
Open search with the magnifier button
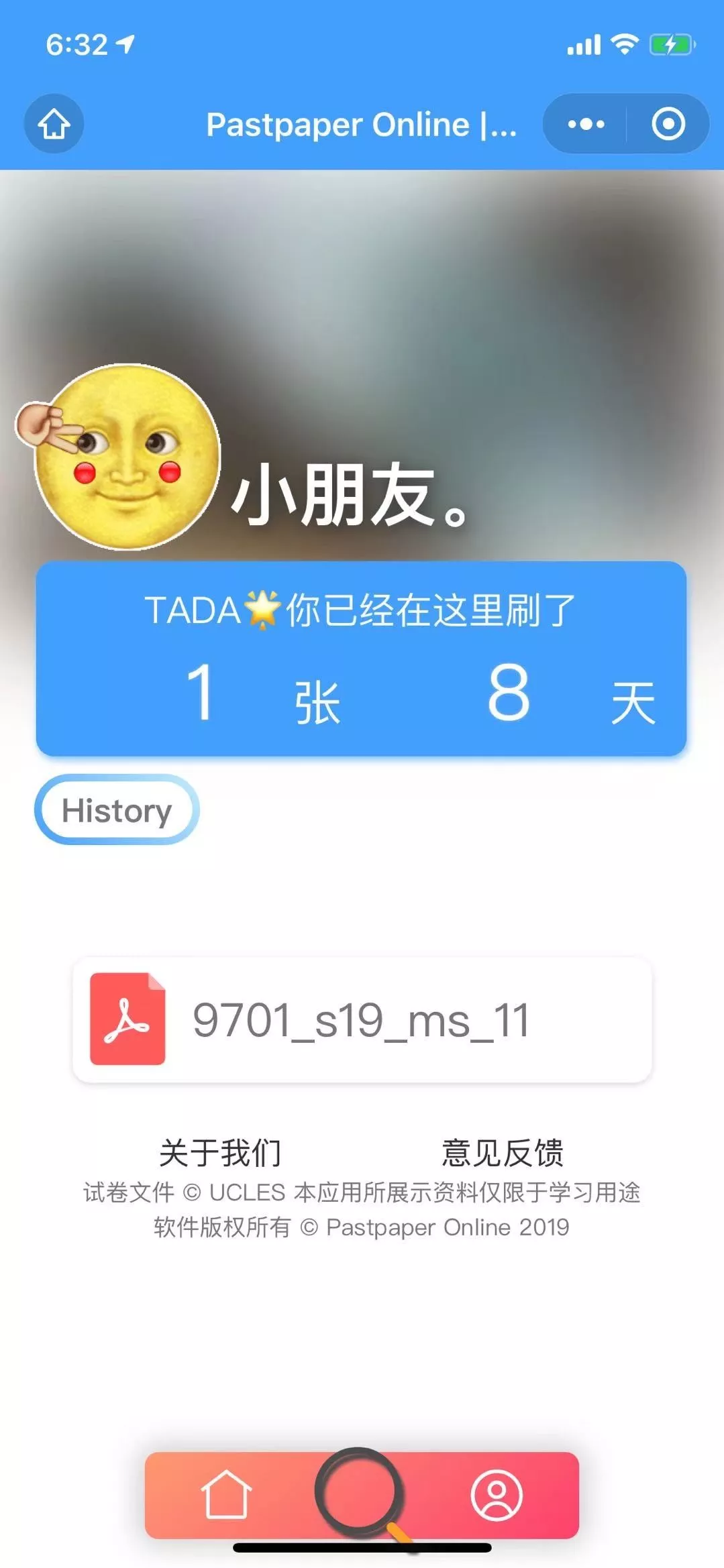tap(360, 1492)
